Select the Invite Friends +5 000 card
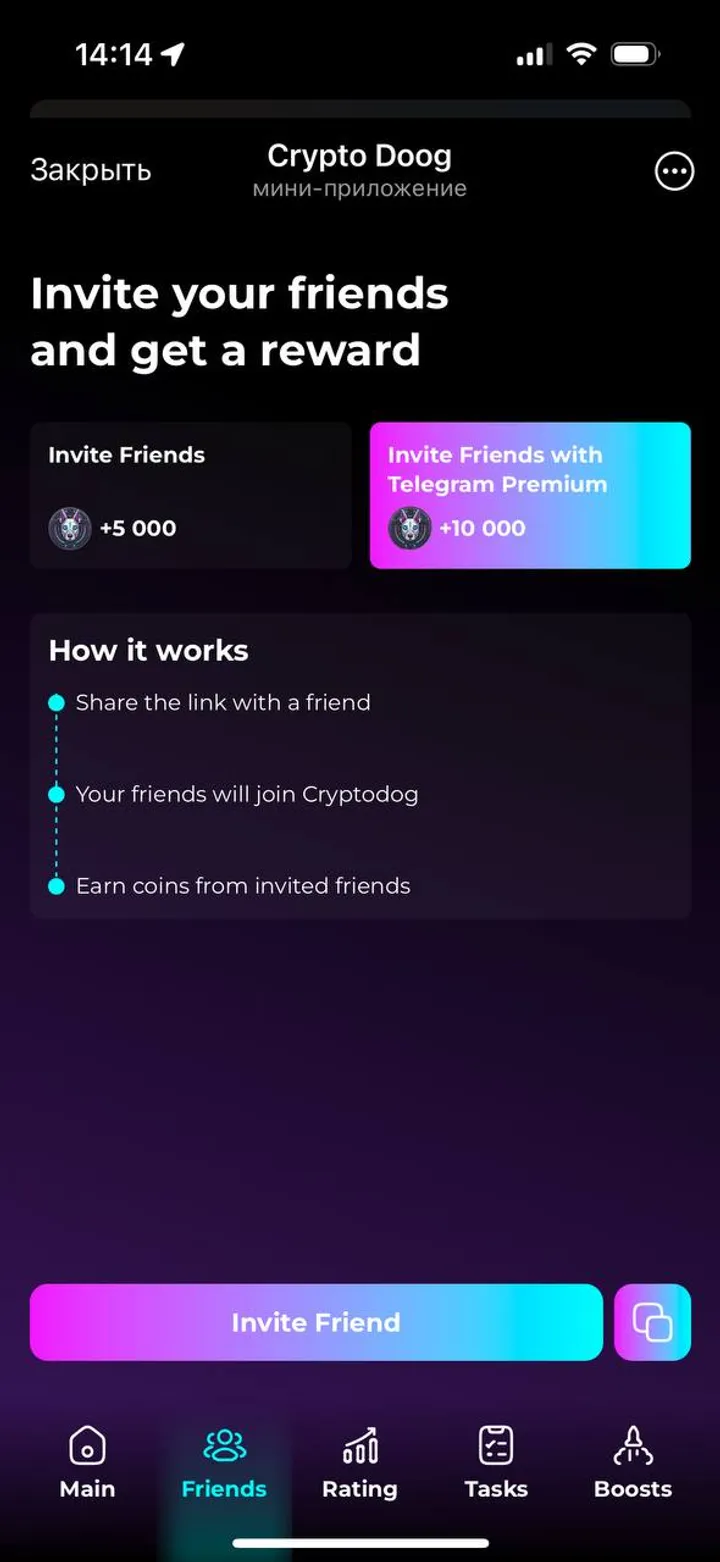The height and width of the screenshot is (1562, 720). (191, 495)
